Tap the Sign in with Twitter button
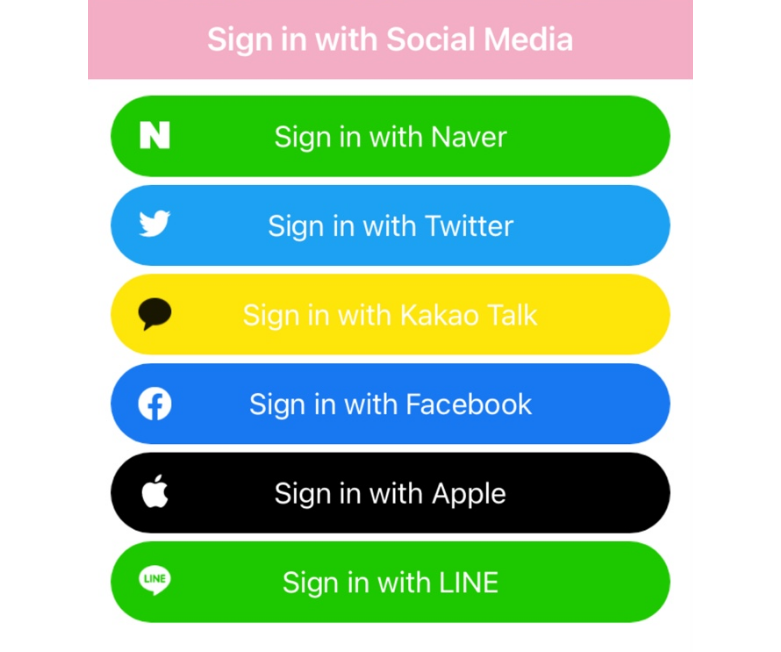This screenshot has height=652, width=781. click(x=390, y=225)
